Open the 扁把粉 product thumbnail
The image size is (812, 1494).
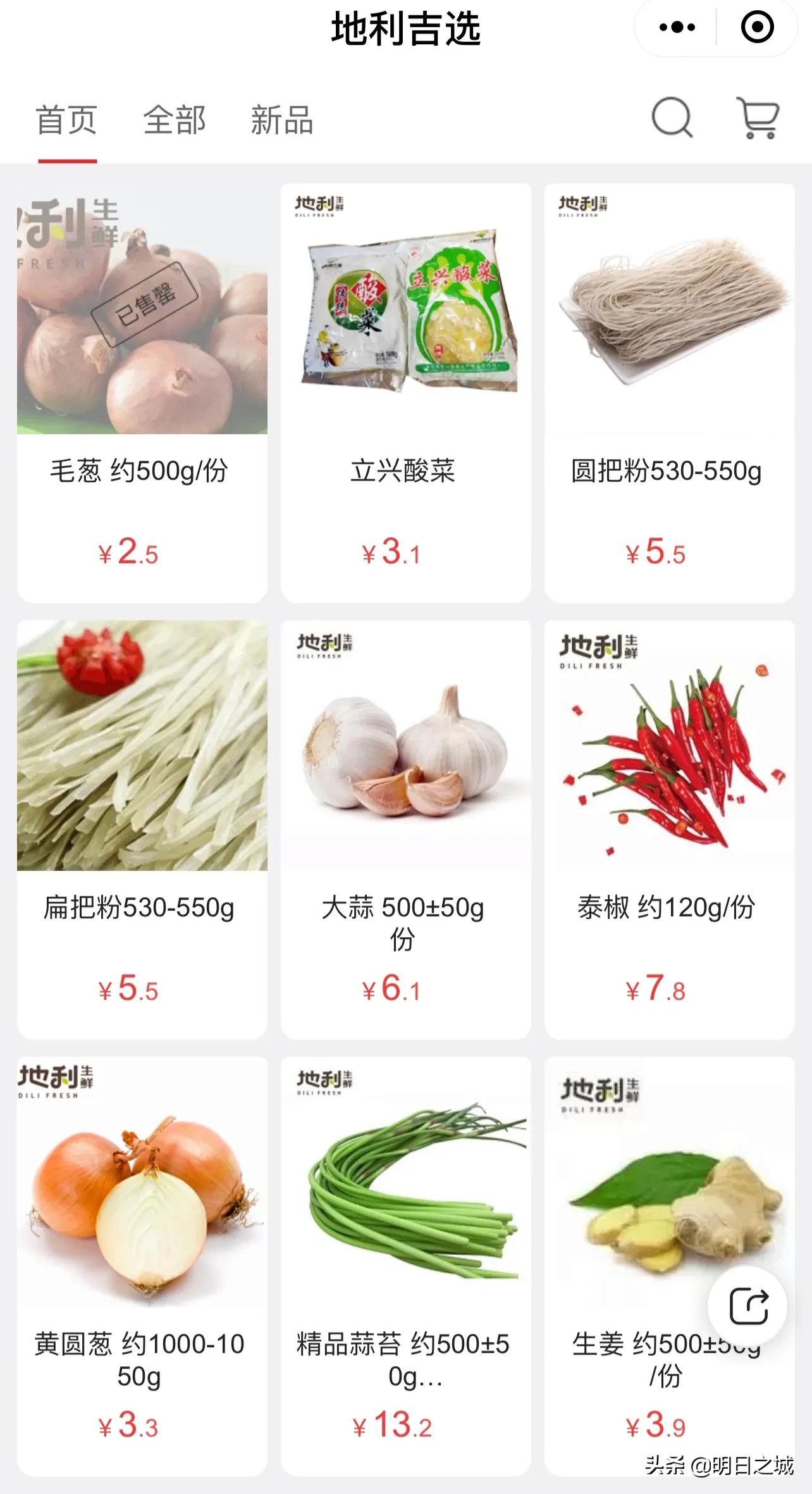click(140, 747)
